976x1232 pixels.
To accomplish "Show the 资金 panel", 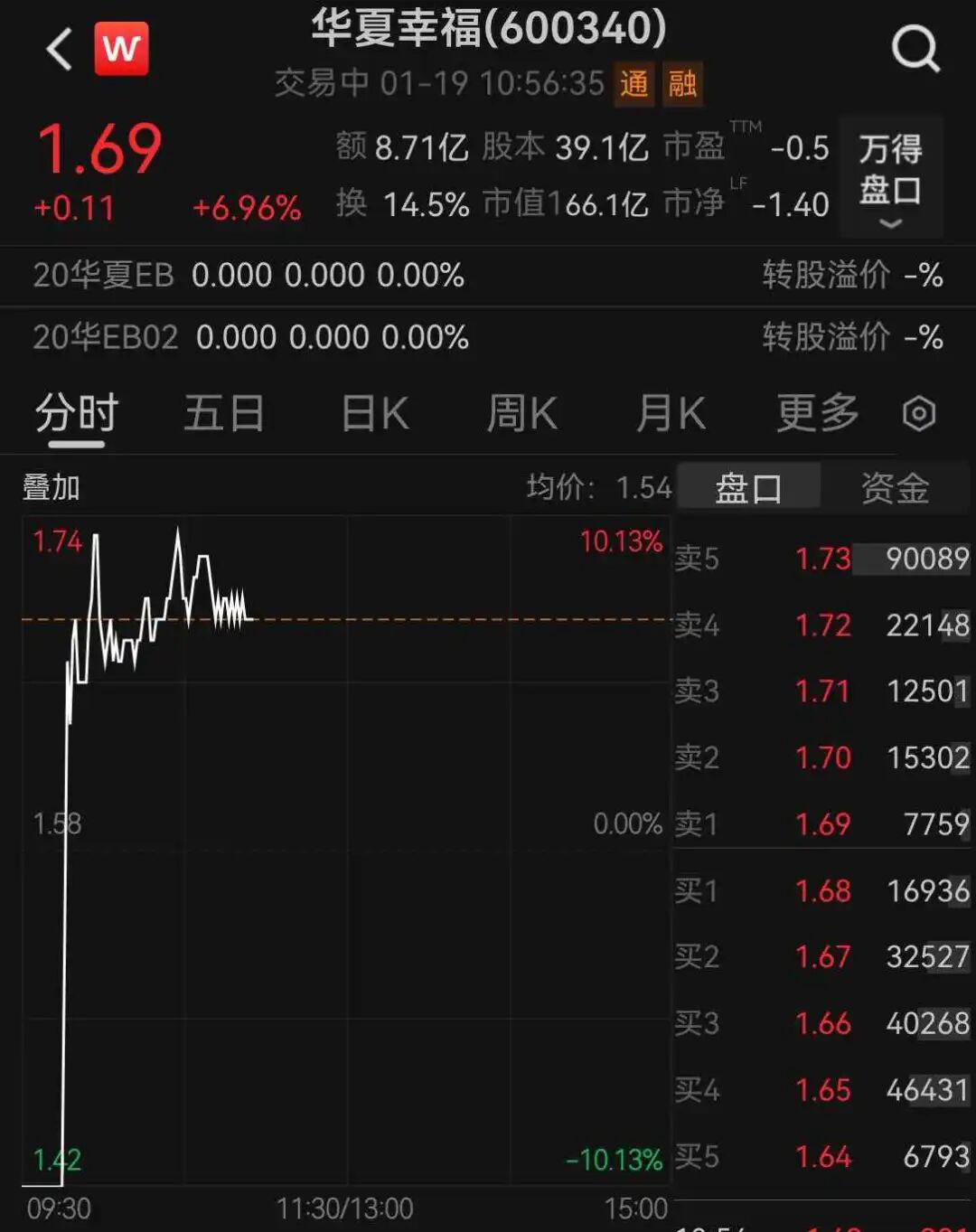I will pyautogui.click(x=895, y=488).
